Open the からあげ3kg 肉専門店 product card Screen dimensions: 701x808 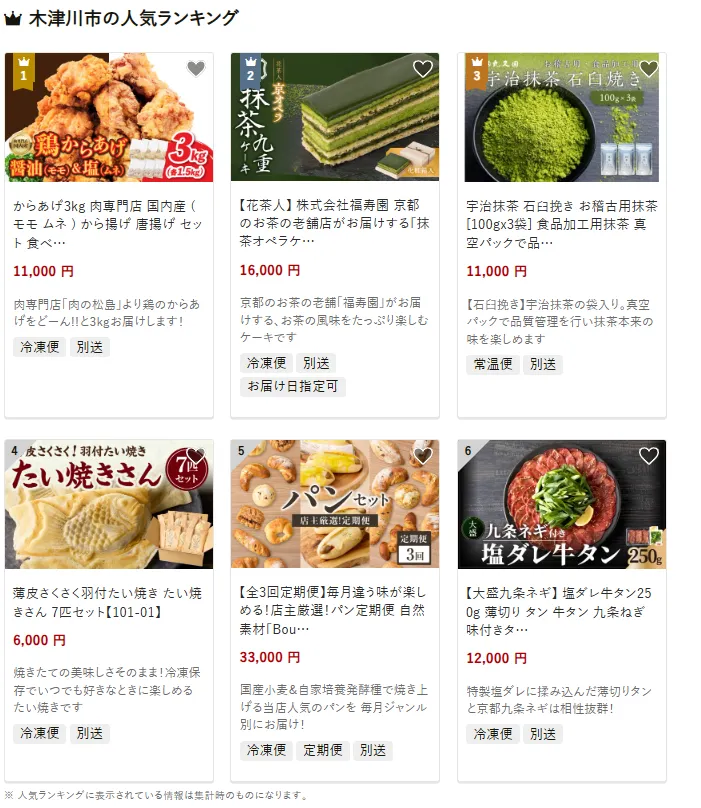108,224
